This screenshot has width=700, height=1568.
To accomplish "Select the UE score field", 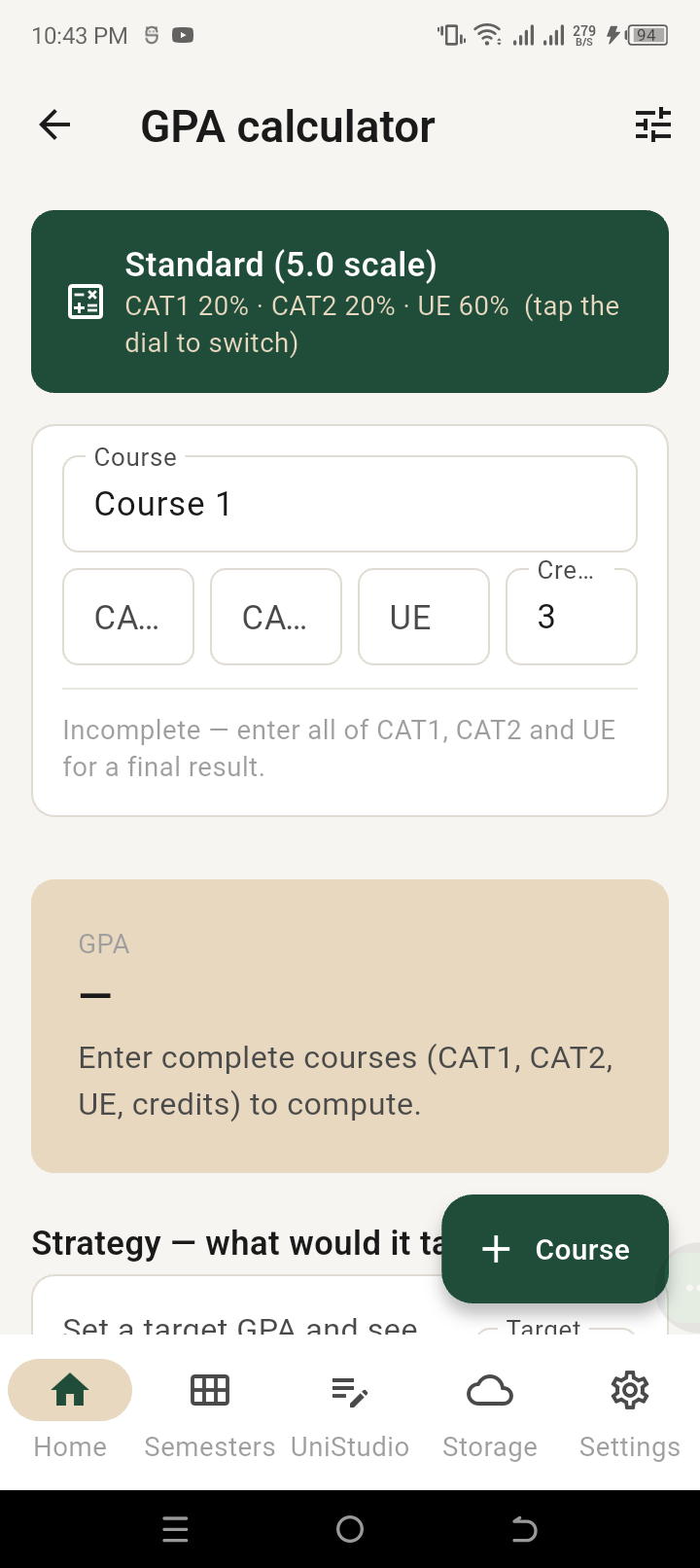I will (424, 617).
